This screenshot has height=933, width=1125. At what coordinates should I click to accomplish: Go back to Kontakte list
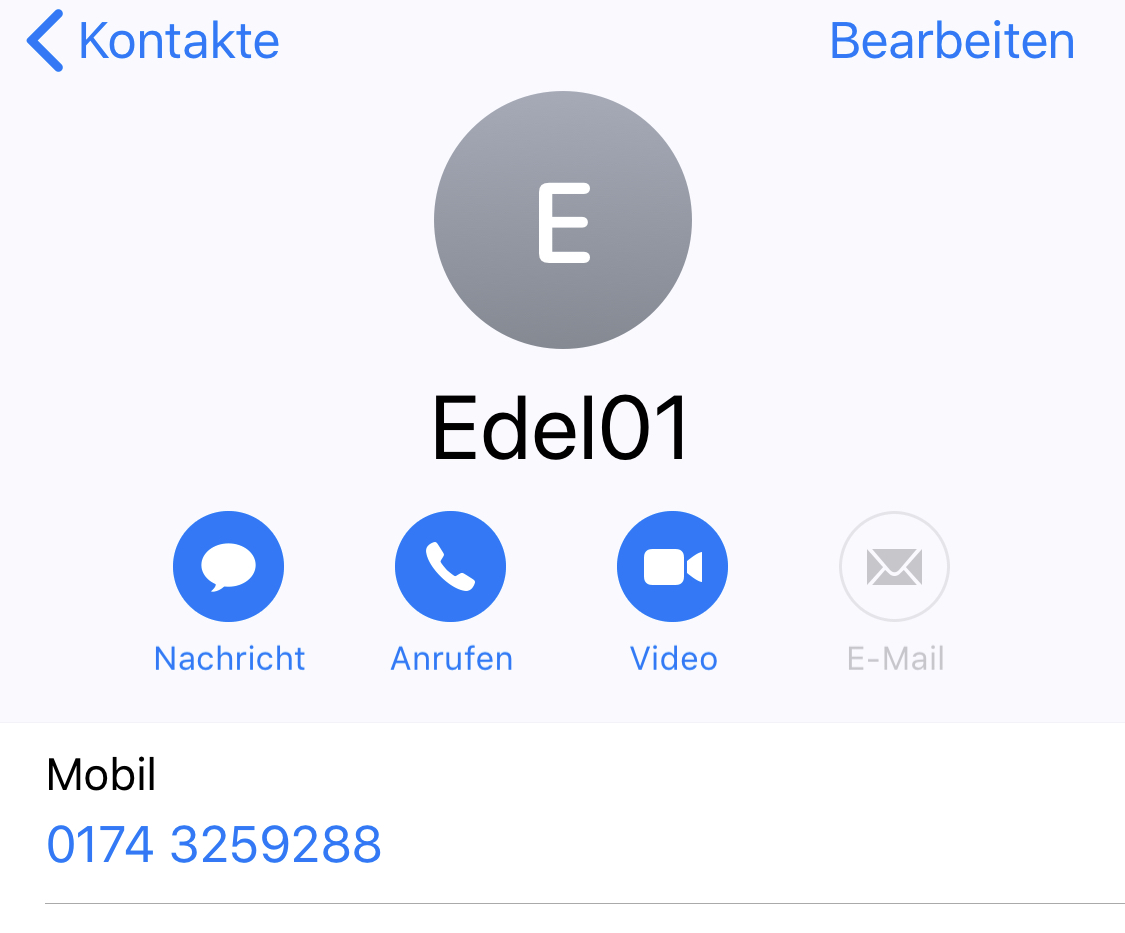(153, 42)
